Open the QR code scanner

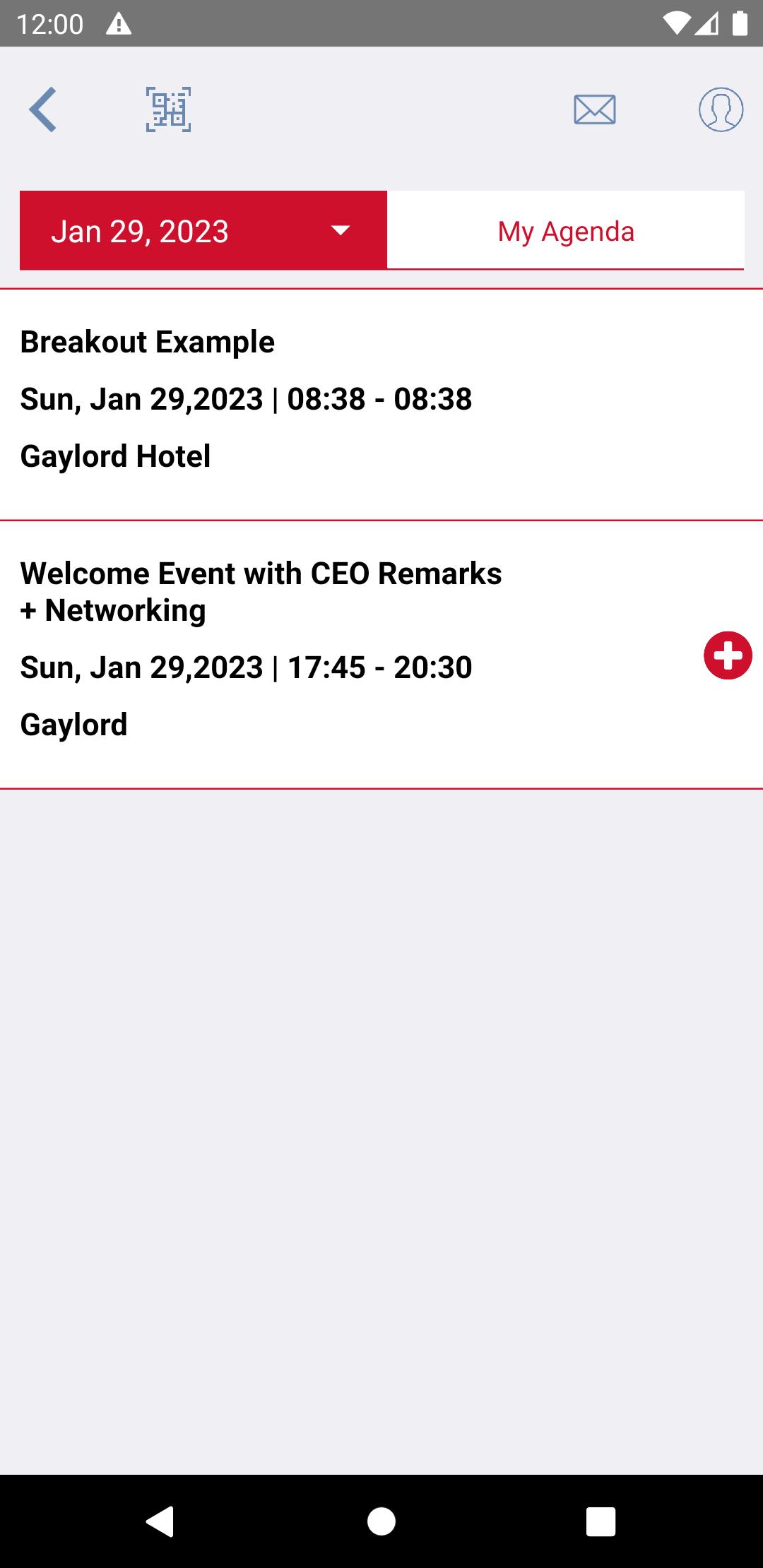[168, 109]
